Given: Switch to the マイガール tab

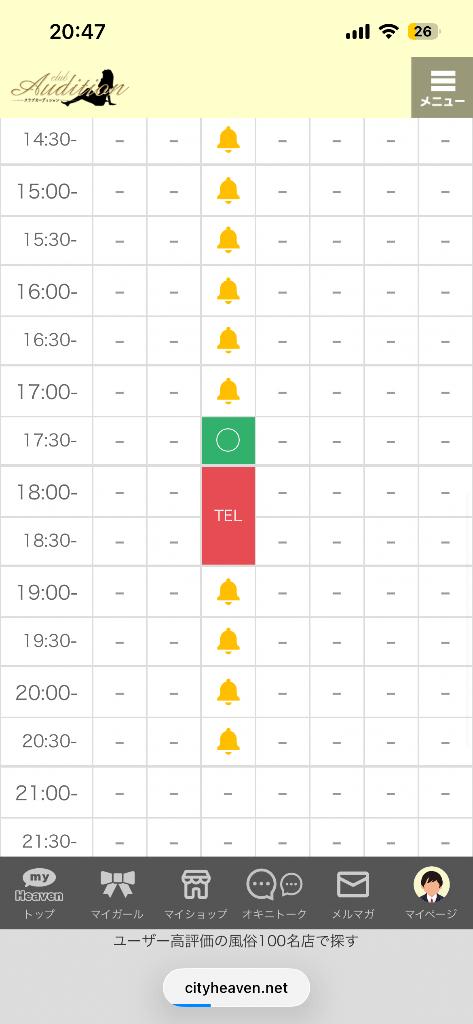Looking at the screenshot, I should pyautogui.click(x=118, y=893).
